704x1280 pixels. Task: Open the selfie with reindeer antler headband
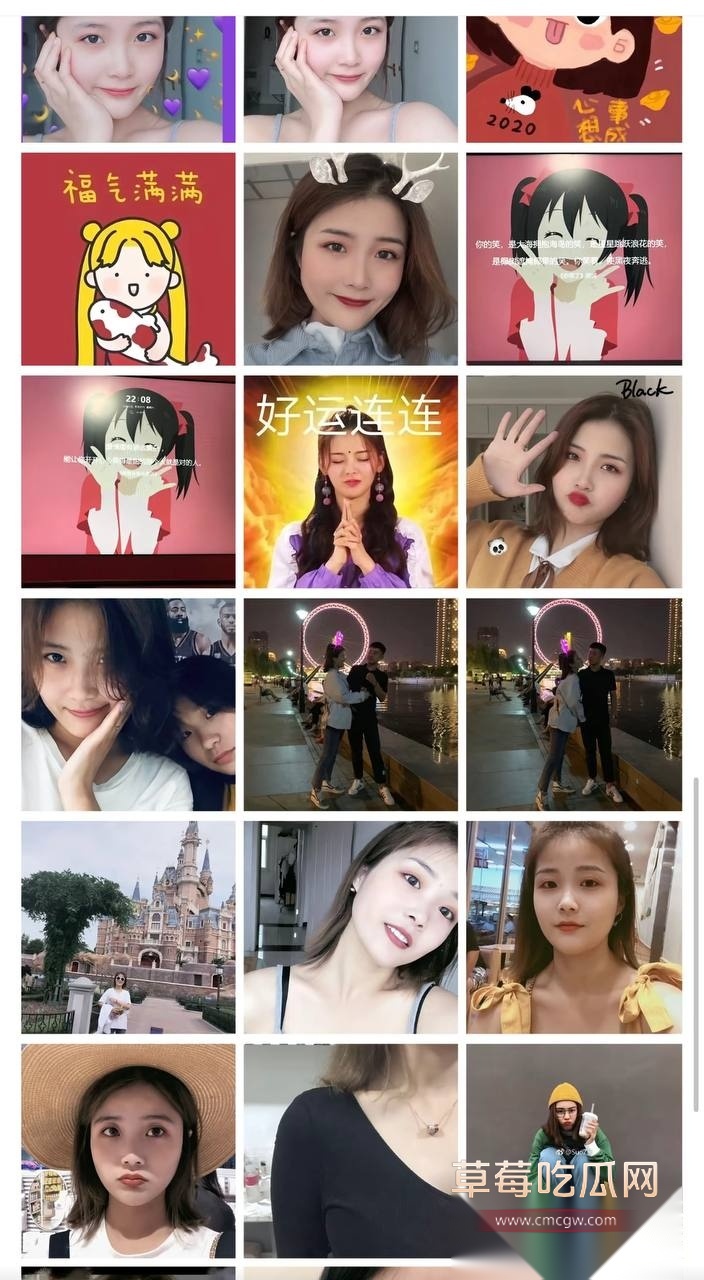coord(350,258)
